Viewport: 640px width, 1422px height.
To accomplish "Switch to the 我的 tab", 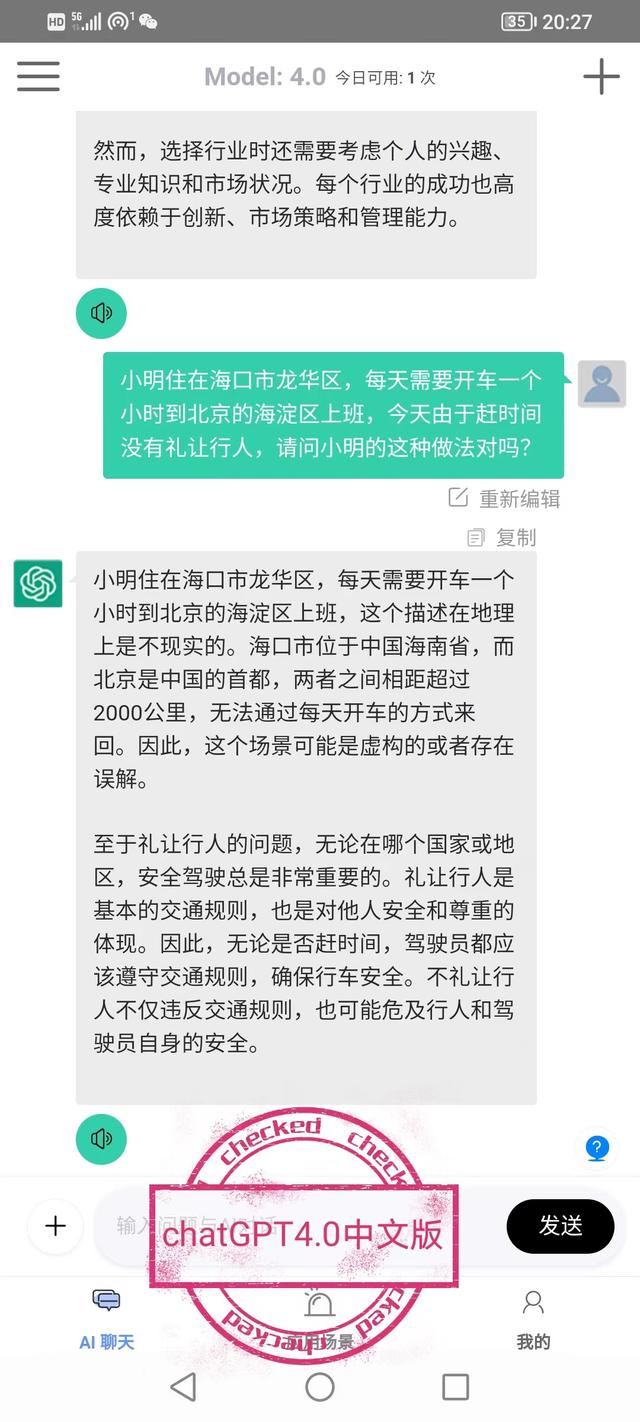I will click(x=533, y=1320).
